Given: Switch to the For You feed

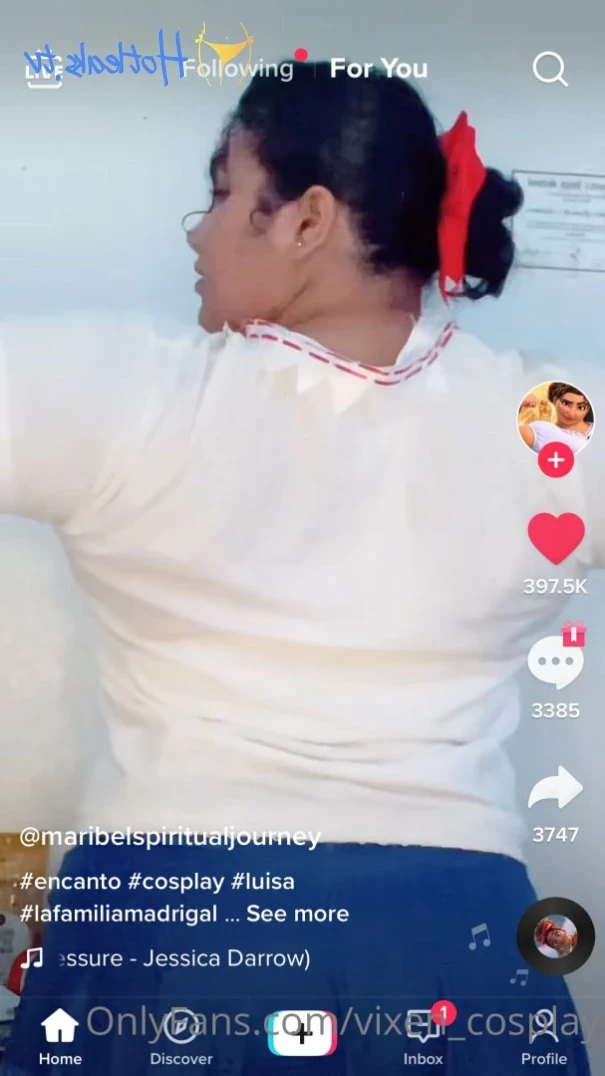Looking at the screenshot, I should 378,69.
